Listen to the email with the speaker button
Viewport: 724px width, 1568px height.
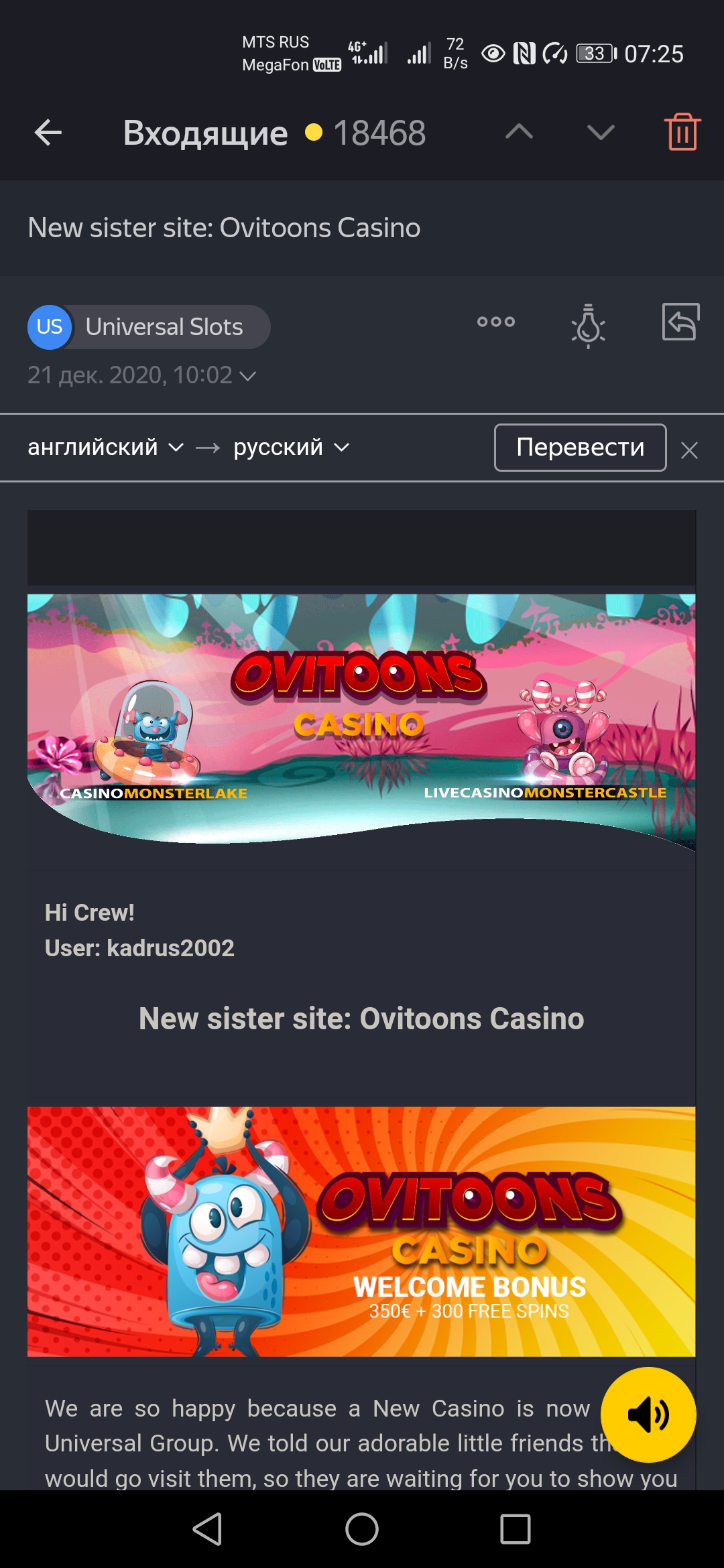tap(648, 1415)
